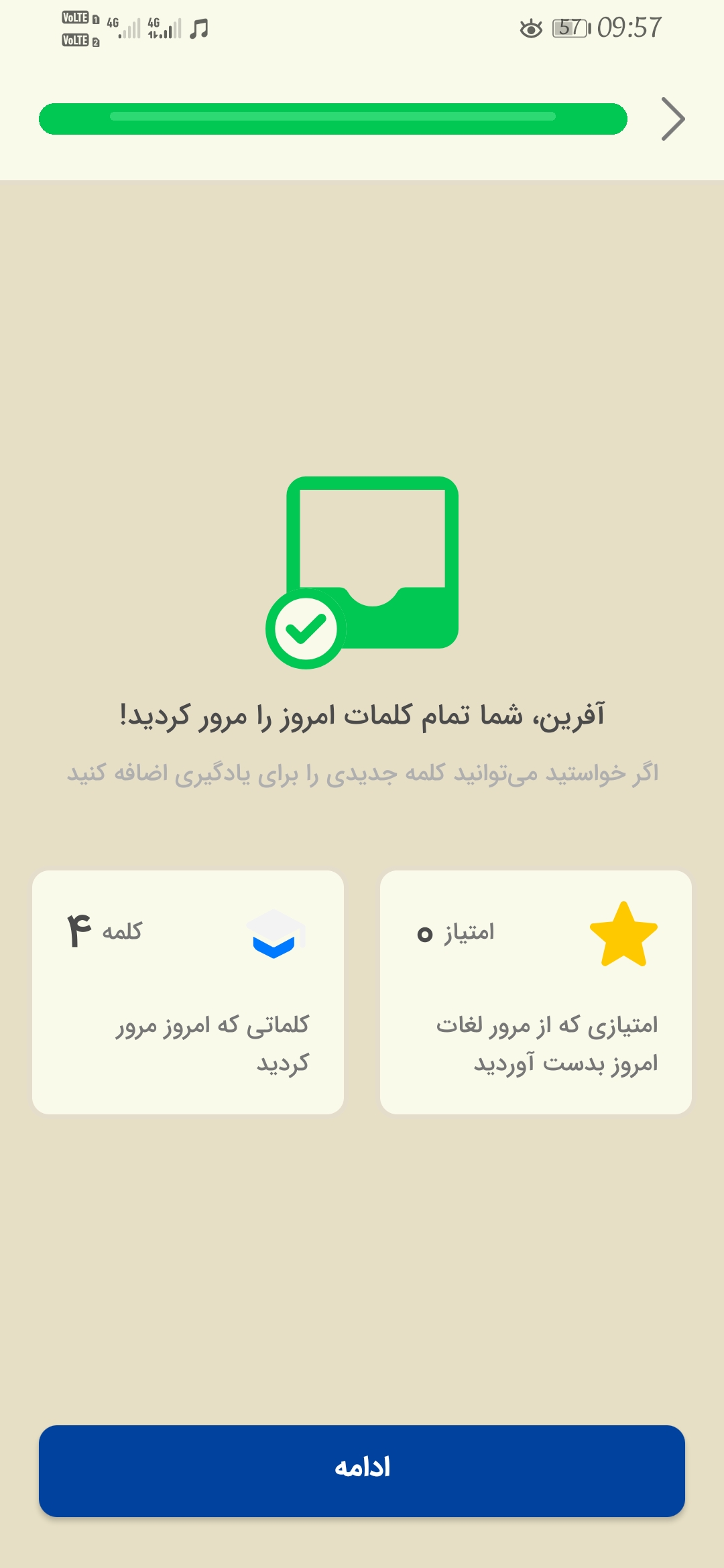Tap the blue ادامه (Continue) button

pyautogui.click(x=362, y=1470)
